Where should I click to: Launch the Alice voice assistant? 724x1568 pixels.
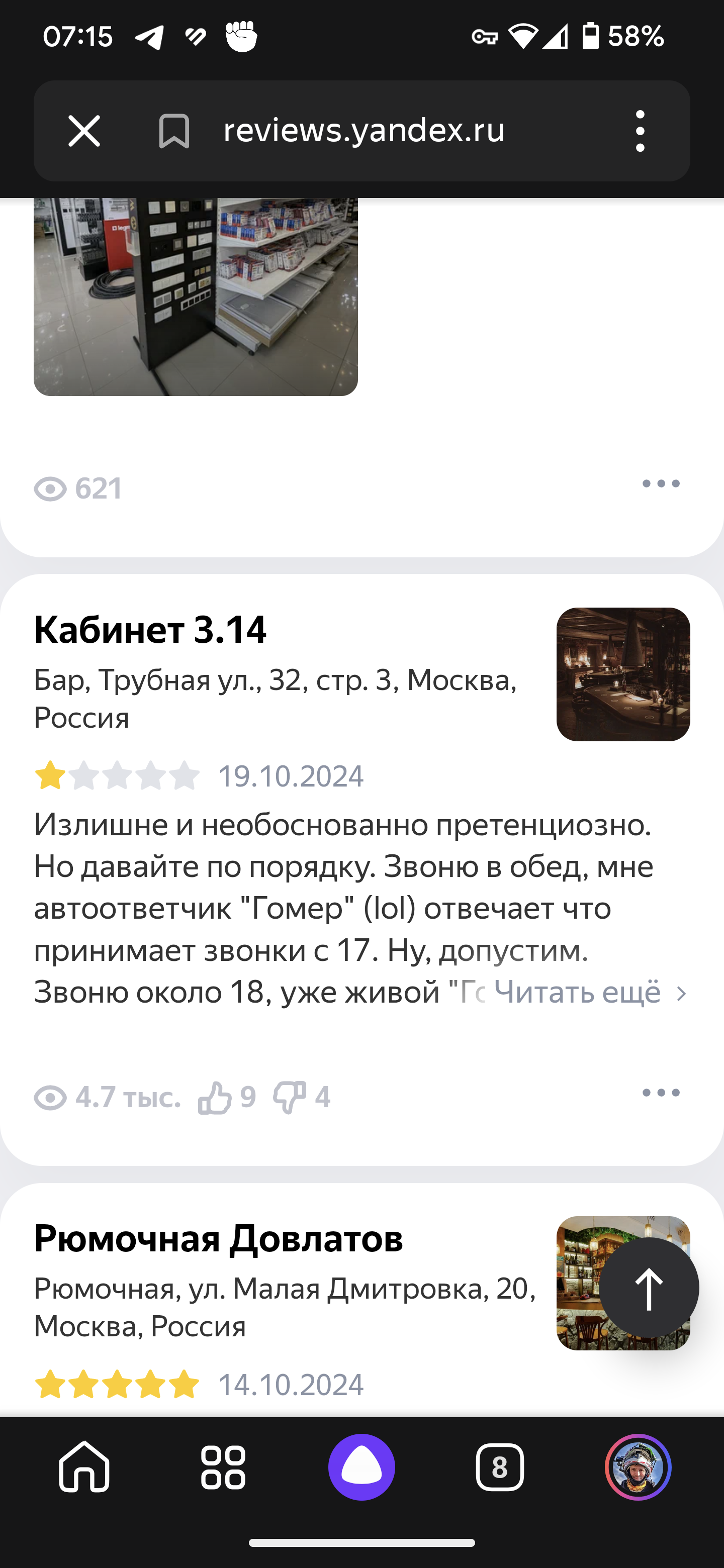pos(361,1467)
